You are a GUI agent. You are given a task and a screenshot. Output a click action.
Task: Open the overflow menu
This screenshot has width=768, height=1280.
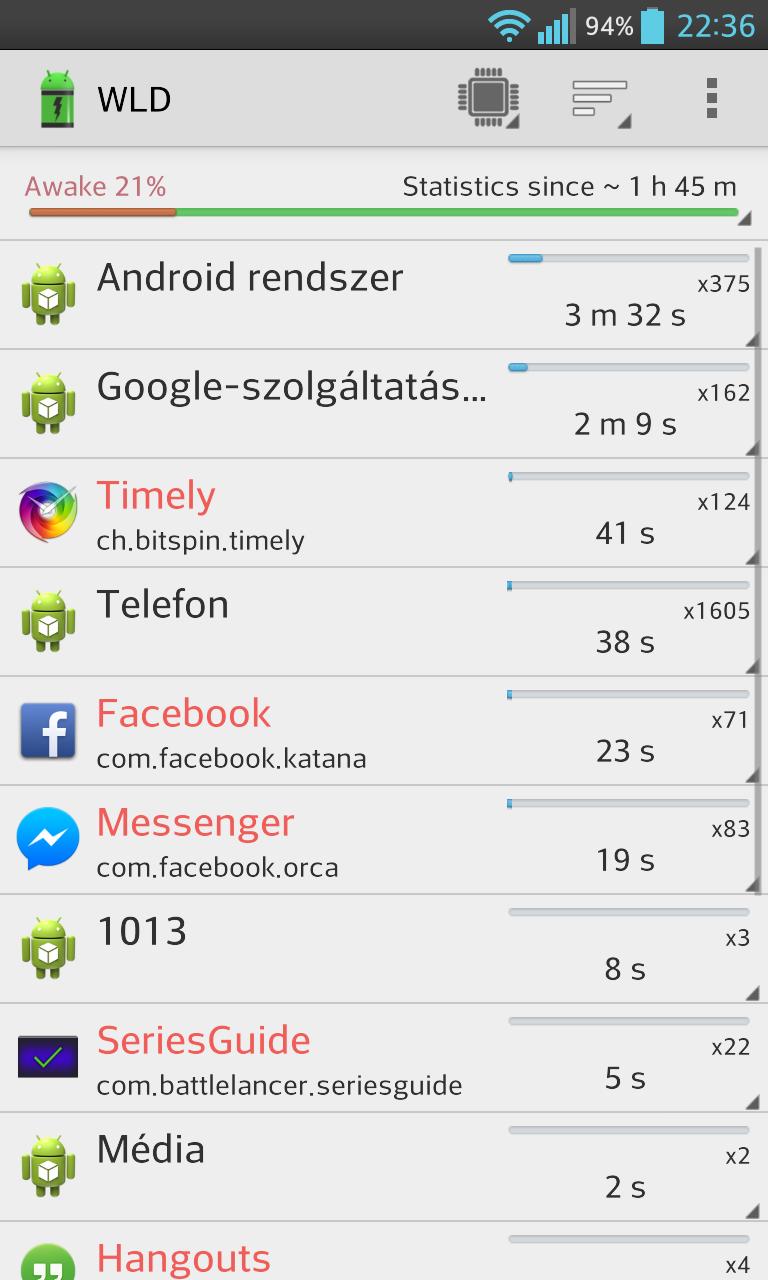point(711,99)
